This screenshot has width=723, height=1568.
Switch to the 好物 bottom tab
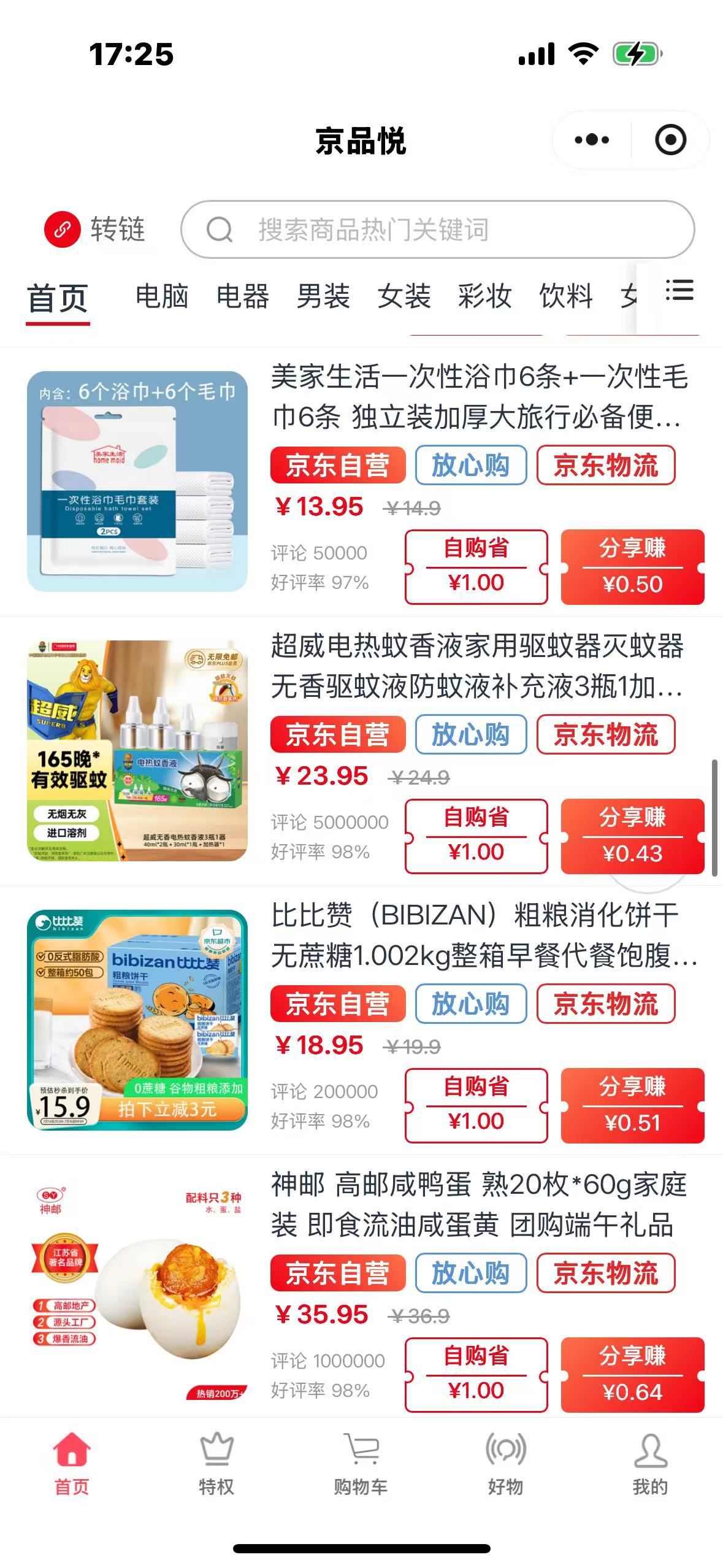pos(505,1465)
